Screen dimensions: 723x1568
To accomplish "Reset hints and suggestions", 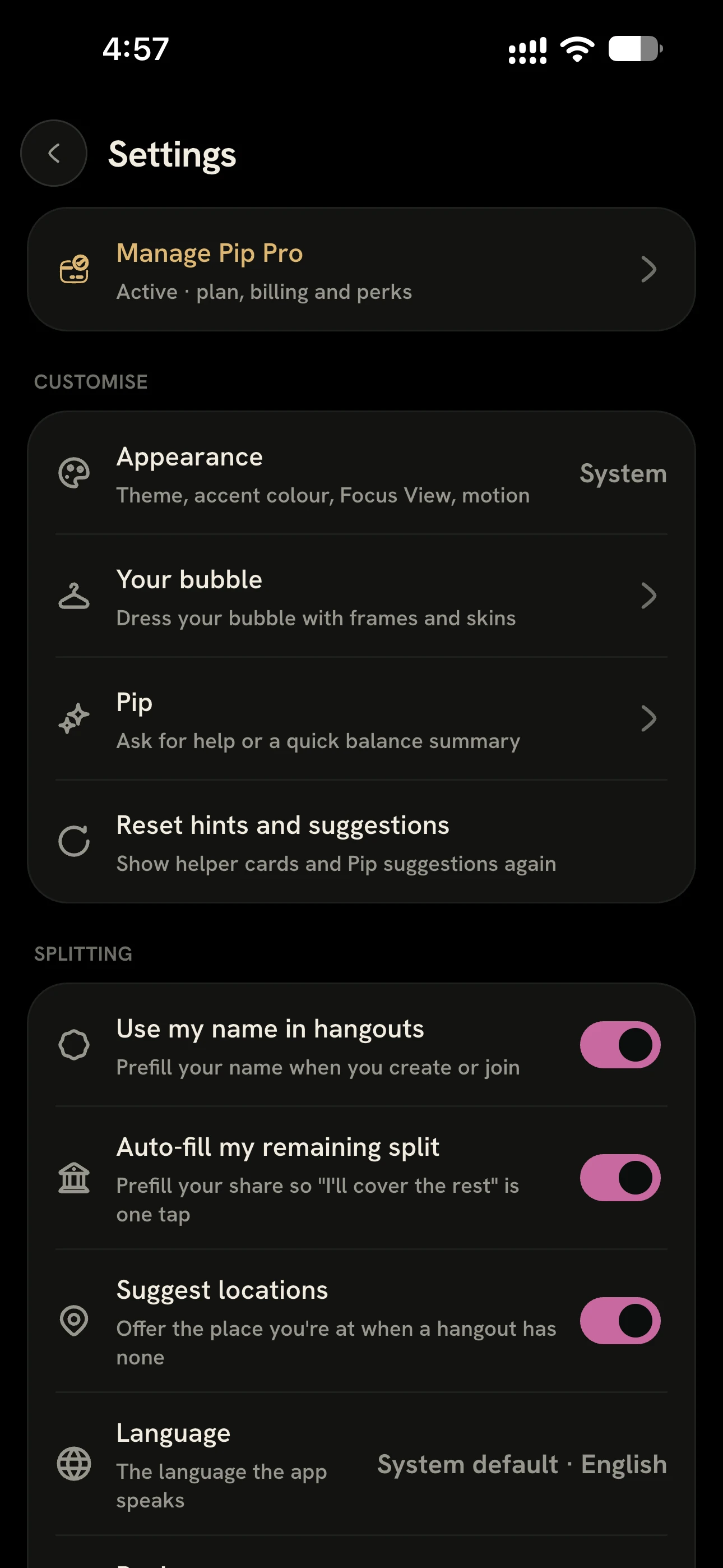I will [x=361, y=842].
